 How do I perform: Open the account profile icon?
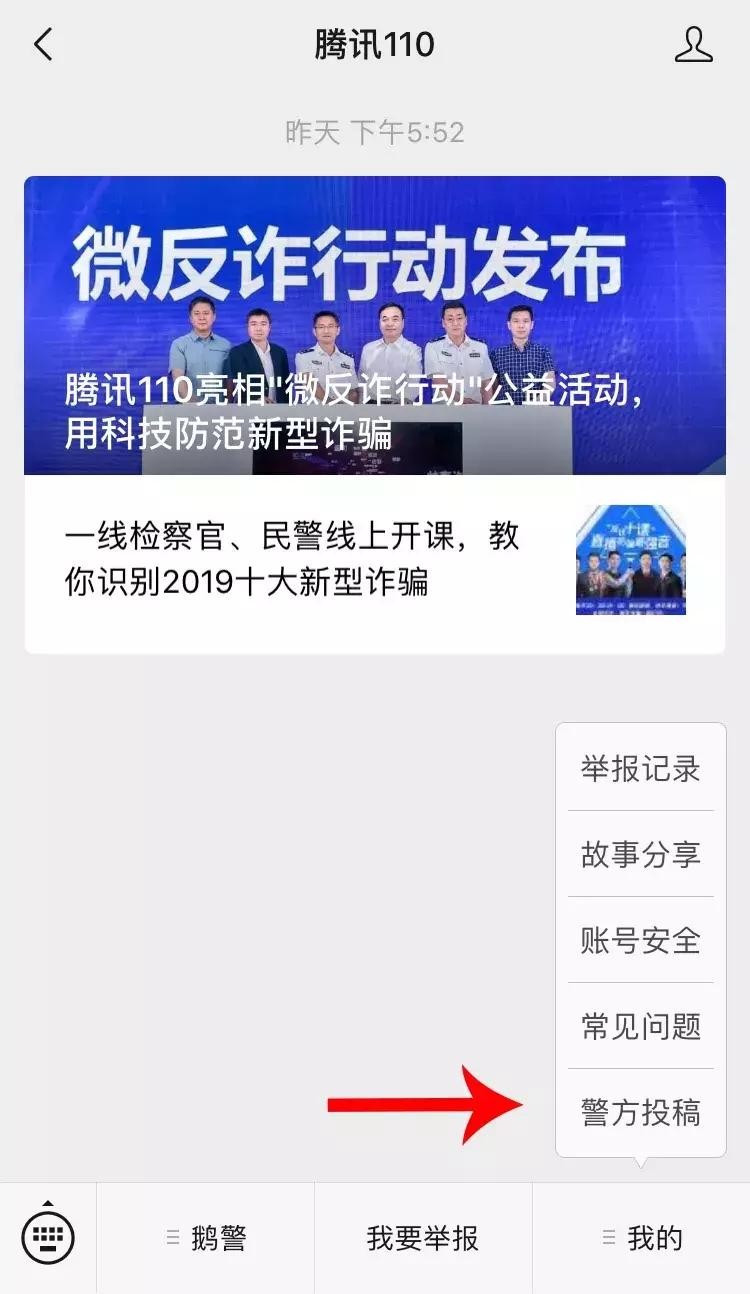point(693,45)
